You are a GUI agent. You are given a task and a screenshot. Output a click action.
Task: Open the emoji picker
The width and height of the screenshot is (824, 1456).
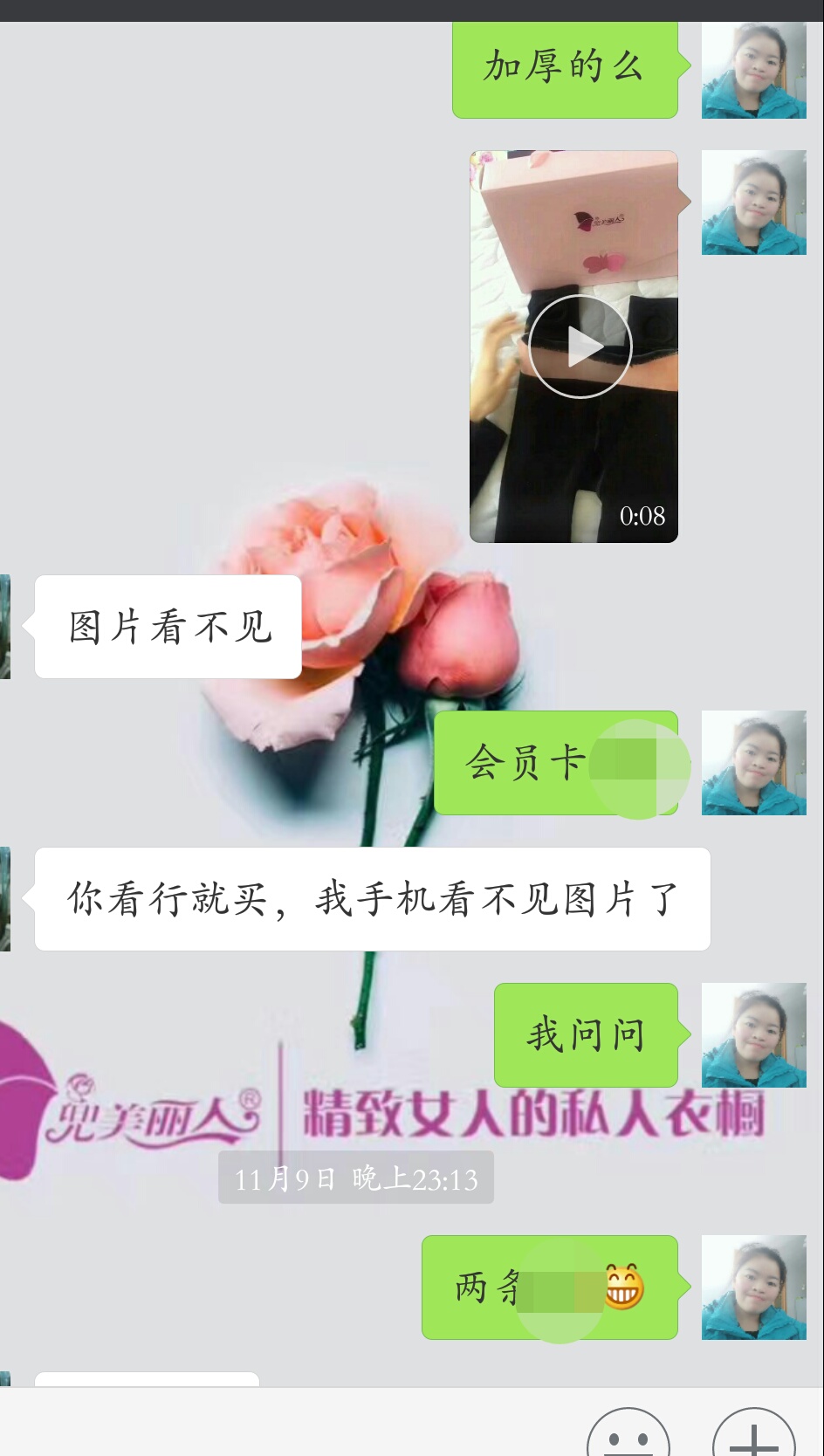point(628,1433)
